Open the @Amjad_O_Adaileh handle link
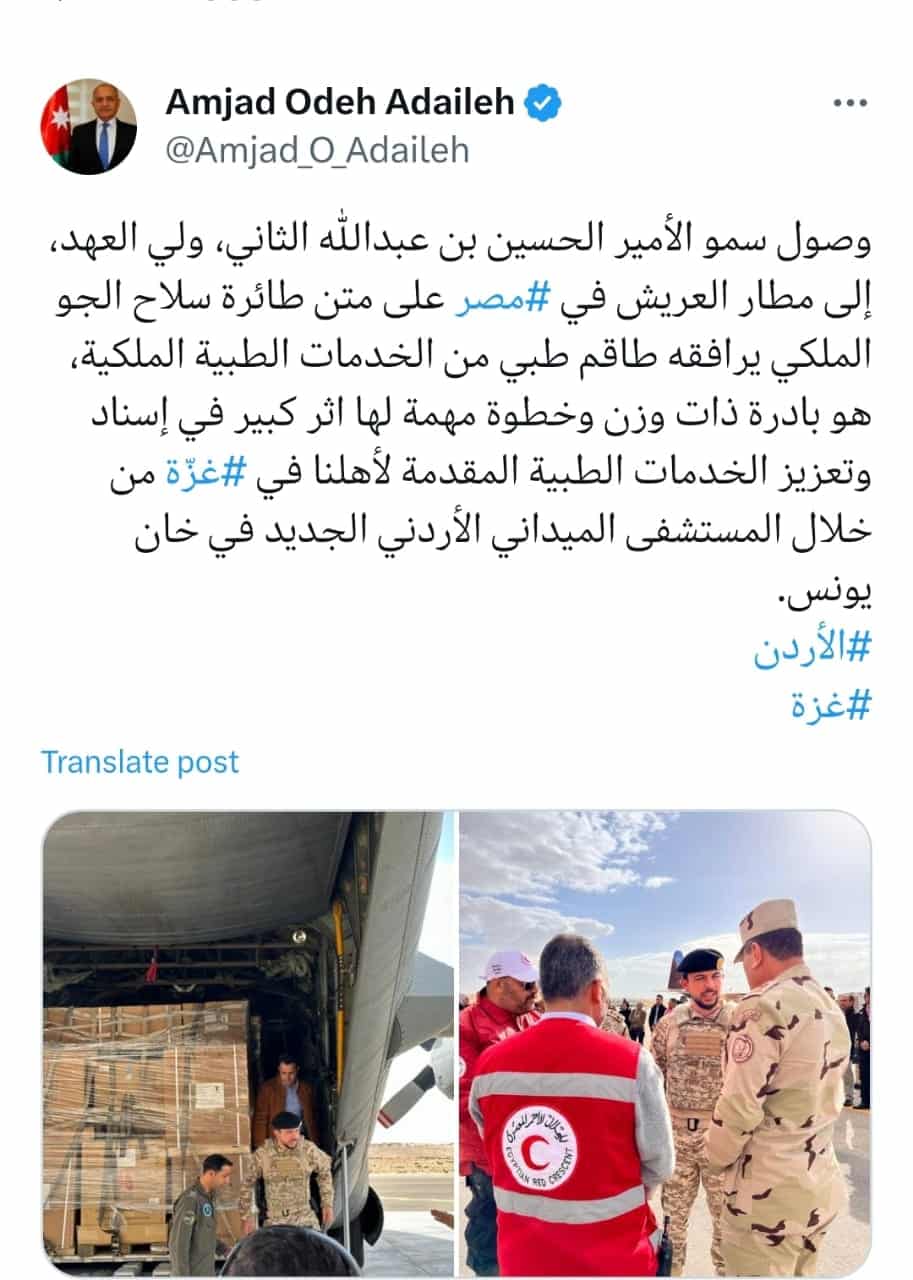 click(x=316, y=150)
